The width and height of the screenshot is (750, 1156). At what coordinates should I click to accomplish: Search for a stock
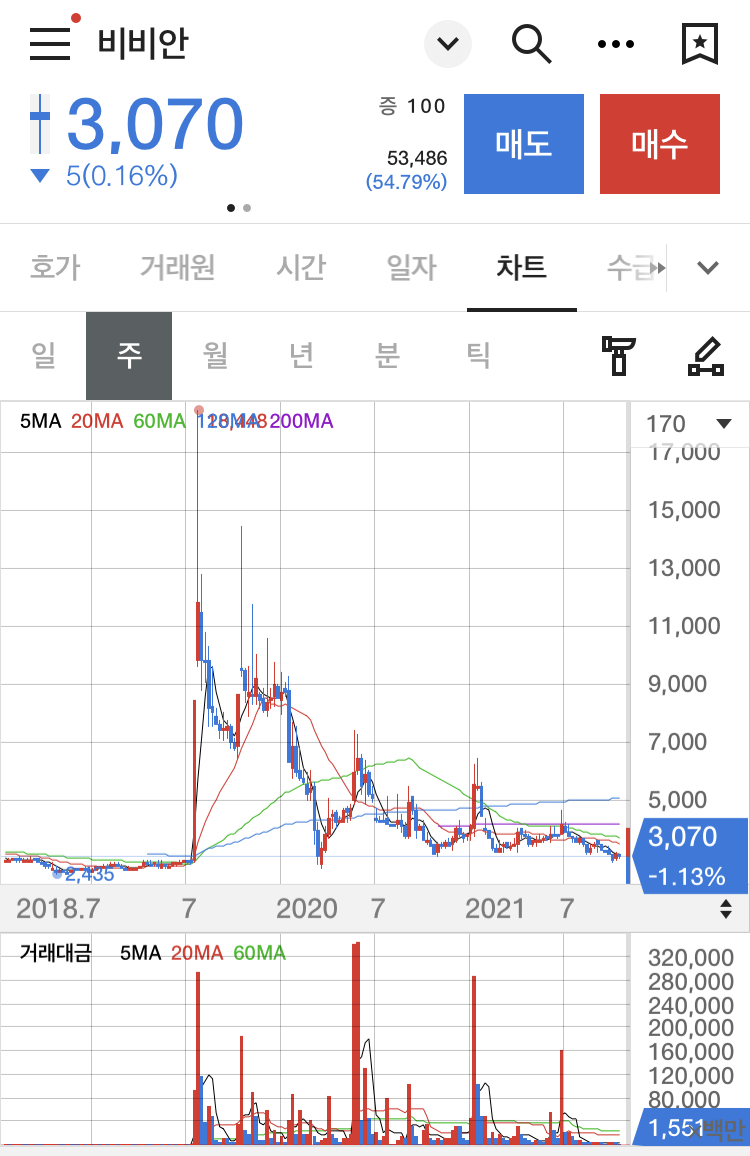pos(531,43)
